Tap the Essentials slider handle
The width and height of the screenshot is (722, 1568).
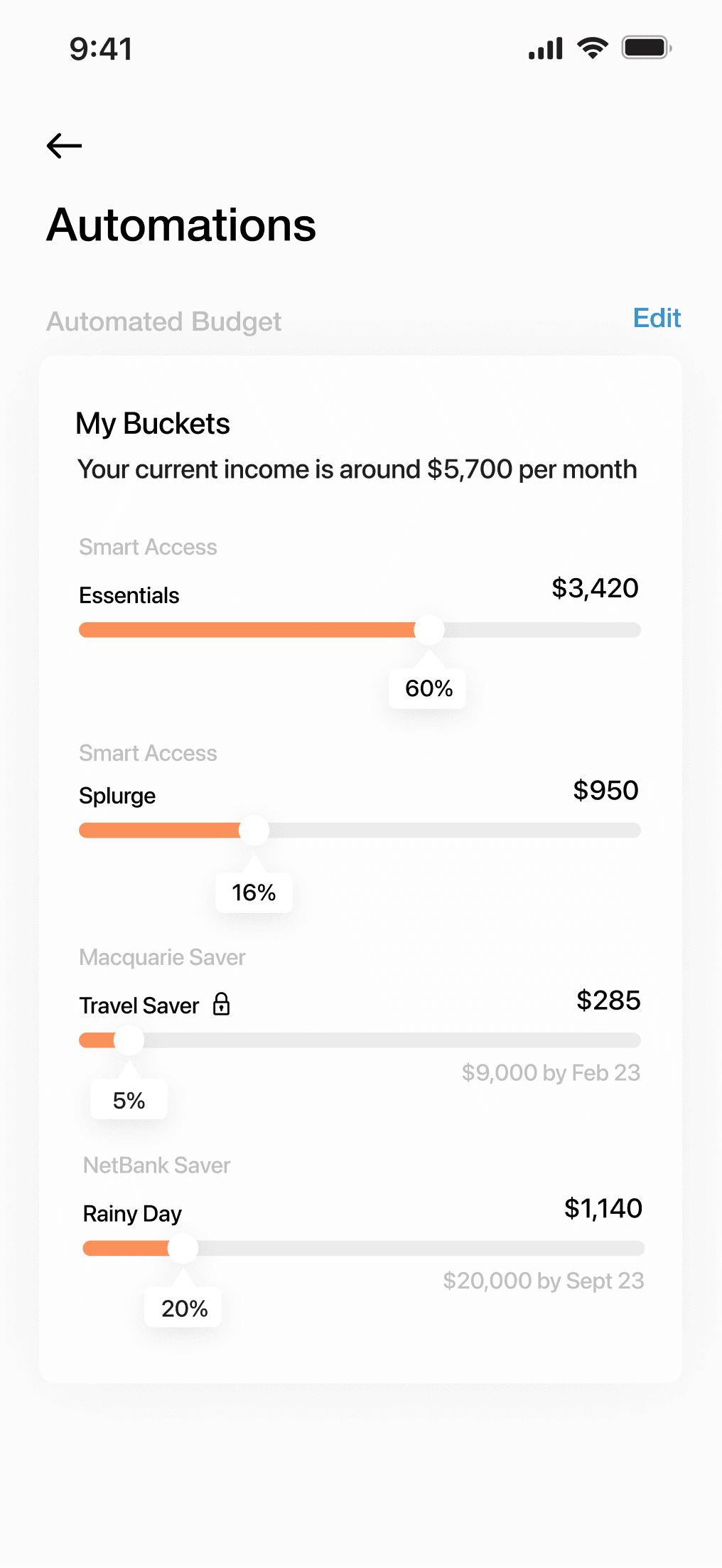click(x=429, y=630)
